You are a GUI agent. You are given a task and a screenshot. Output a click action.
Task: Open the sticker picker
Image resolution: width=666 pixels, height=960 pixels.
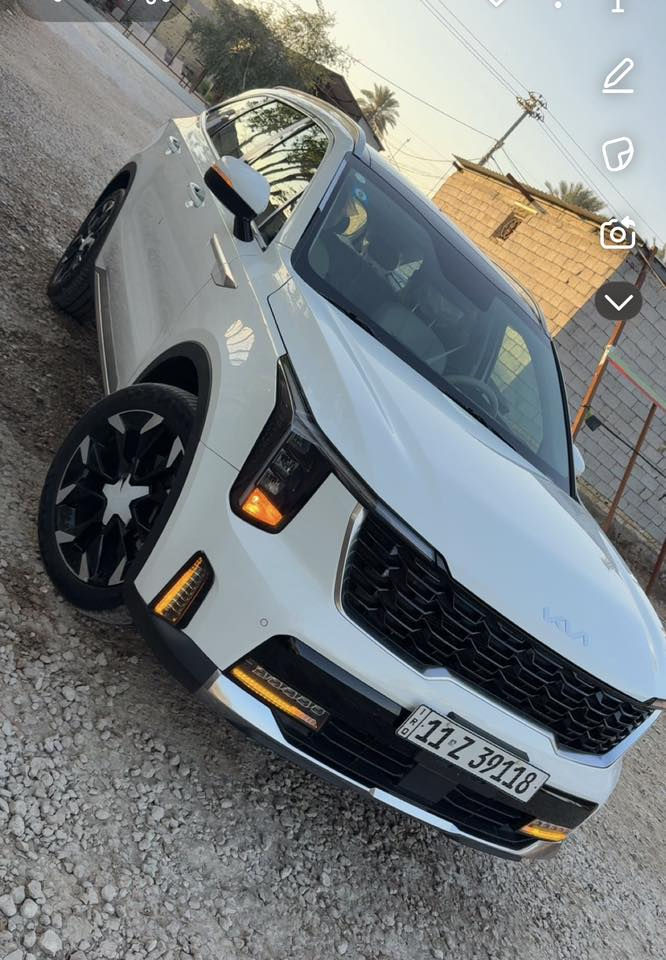pyautogui.click(x=618, y=154)
